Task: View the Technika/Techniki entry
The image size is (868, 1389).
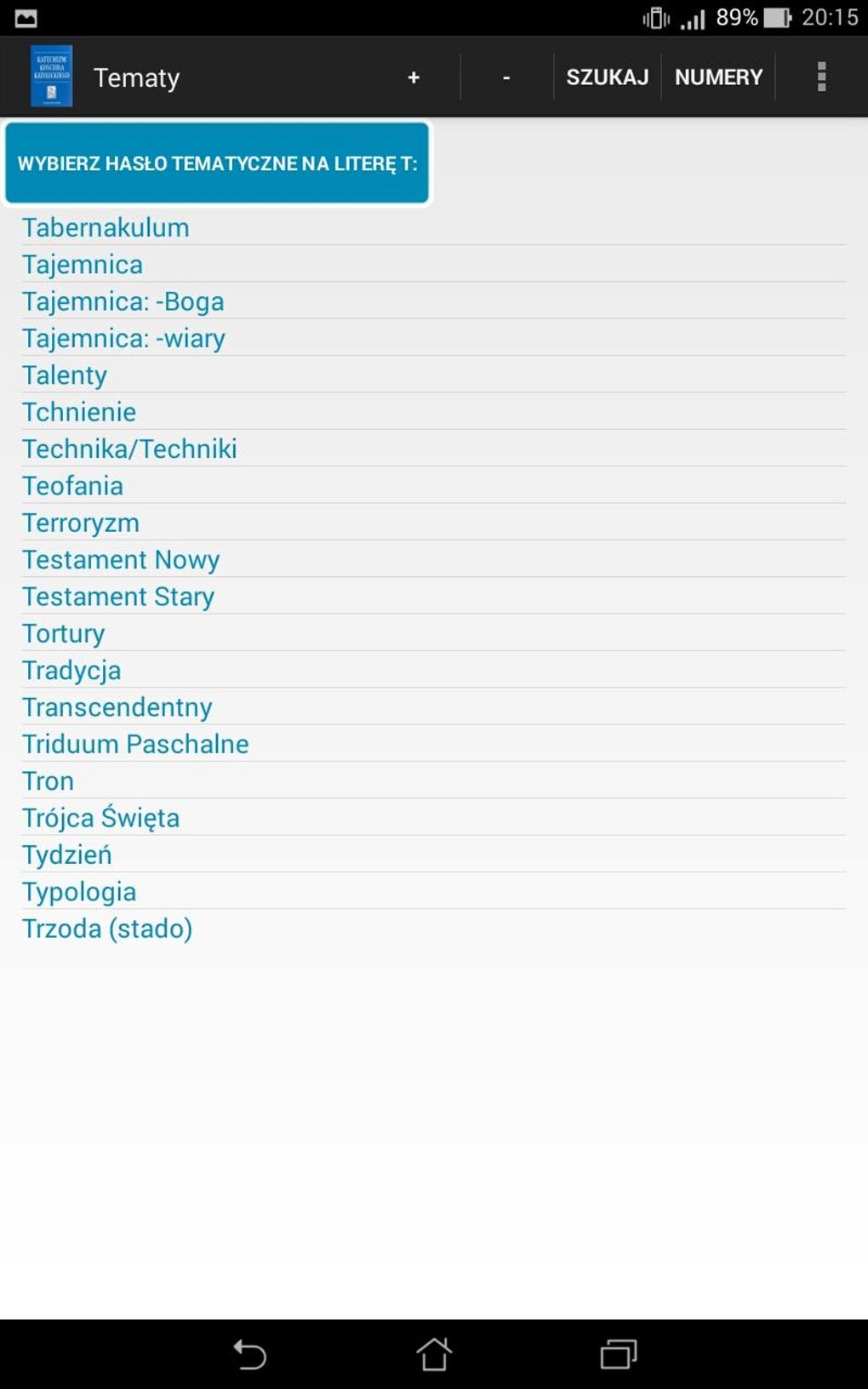Action: 129,449
